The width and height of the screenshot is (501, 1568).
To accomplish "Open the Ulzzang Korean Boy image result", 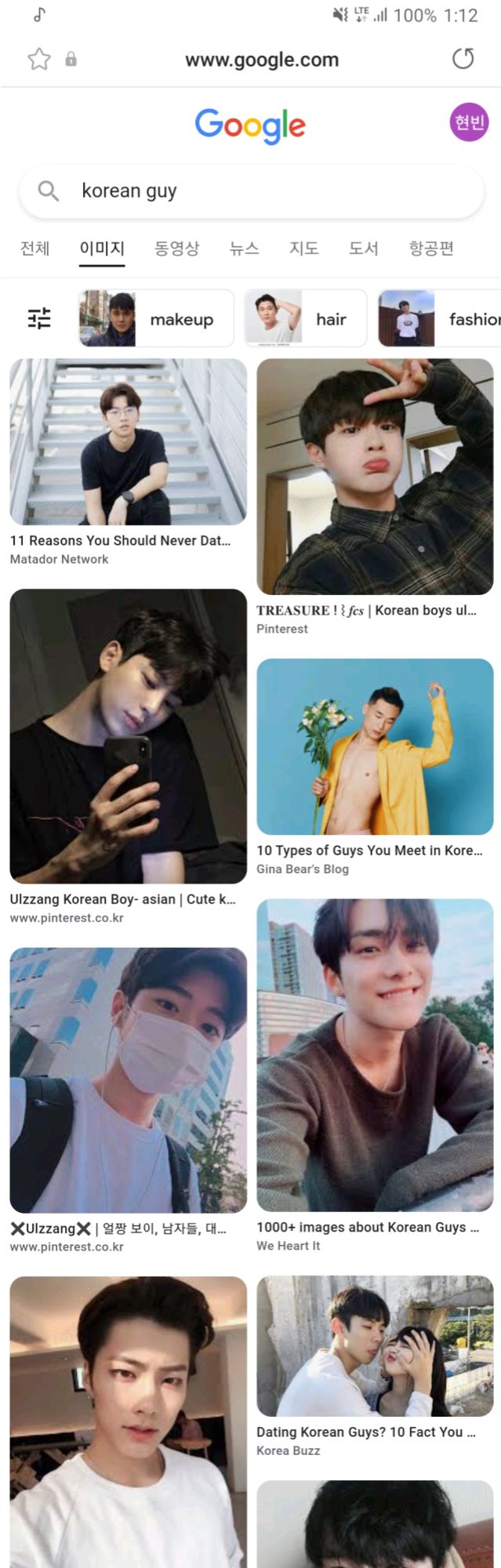I will [128, 735].
